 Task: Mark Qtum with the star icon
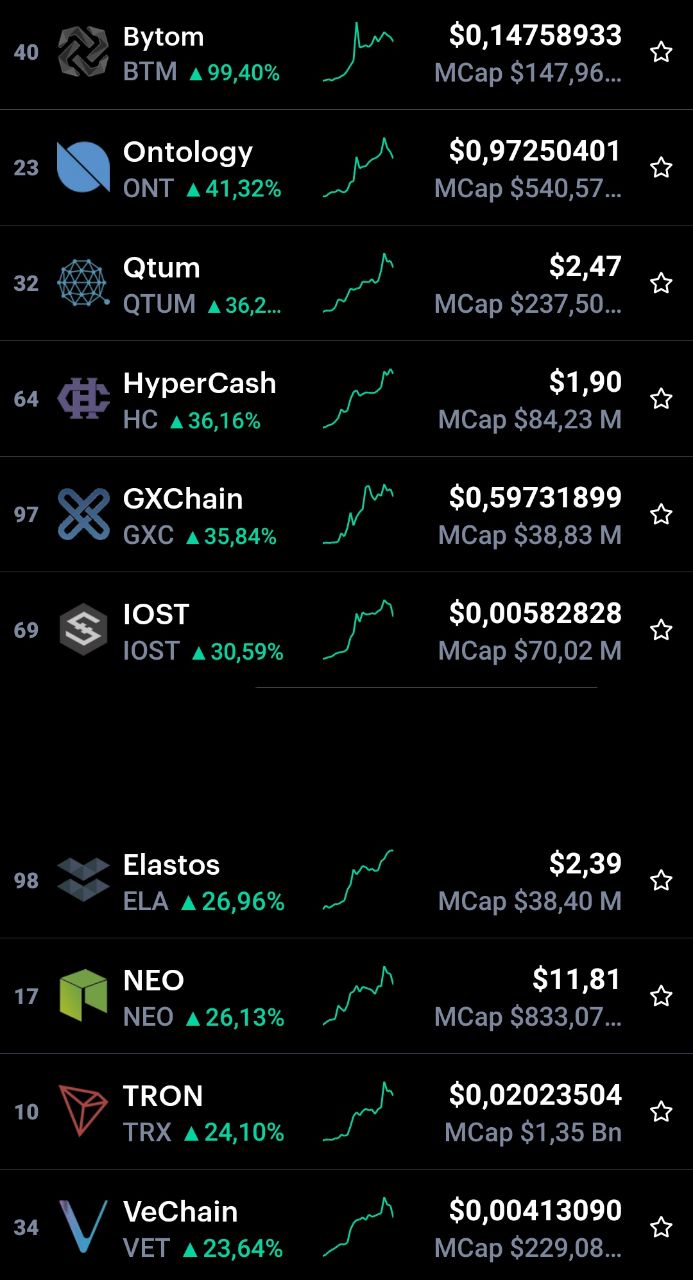pos(661,283)
